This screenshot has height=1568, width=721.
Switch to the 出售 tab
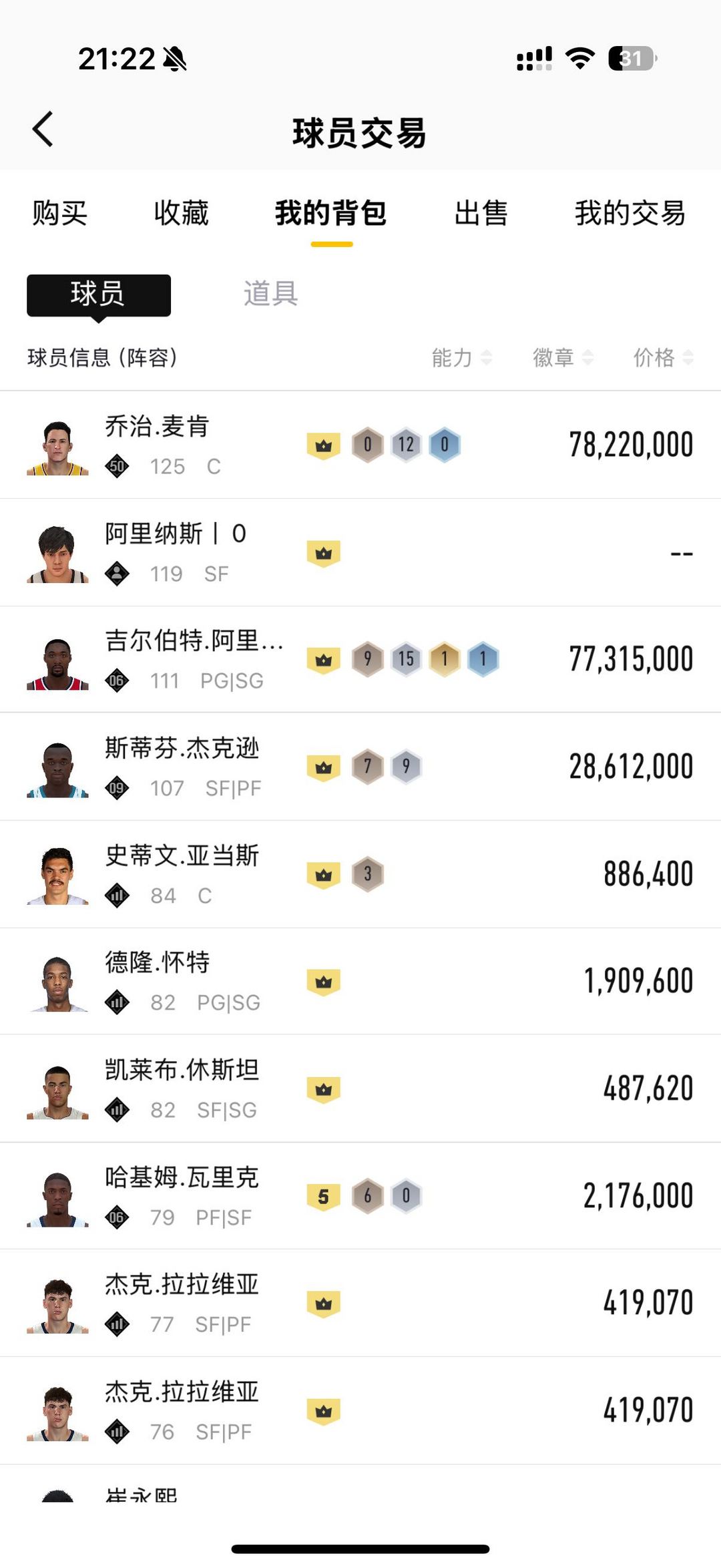(x=483, y=214)
